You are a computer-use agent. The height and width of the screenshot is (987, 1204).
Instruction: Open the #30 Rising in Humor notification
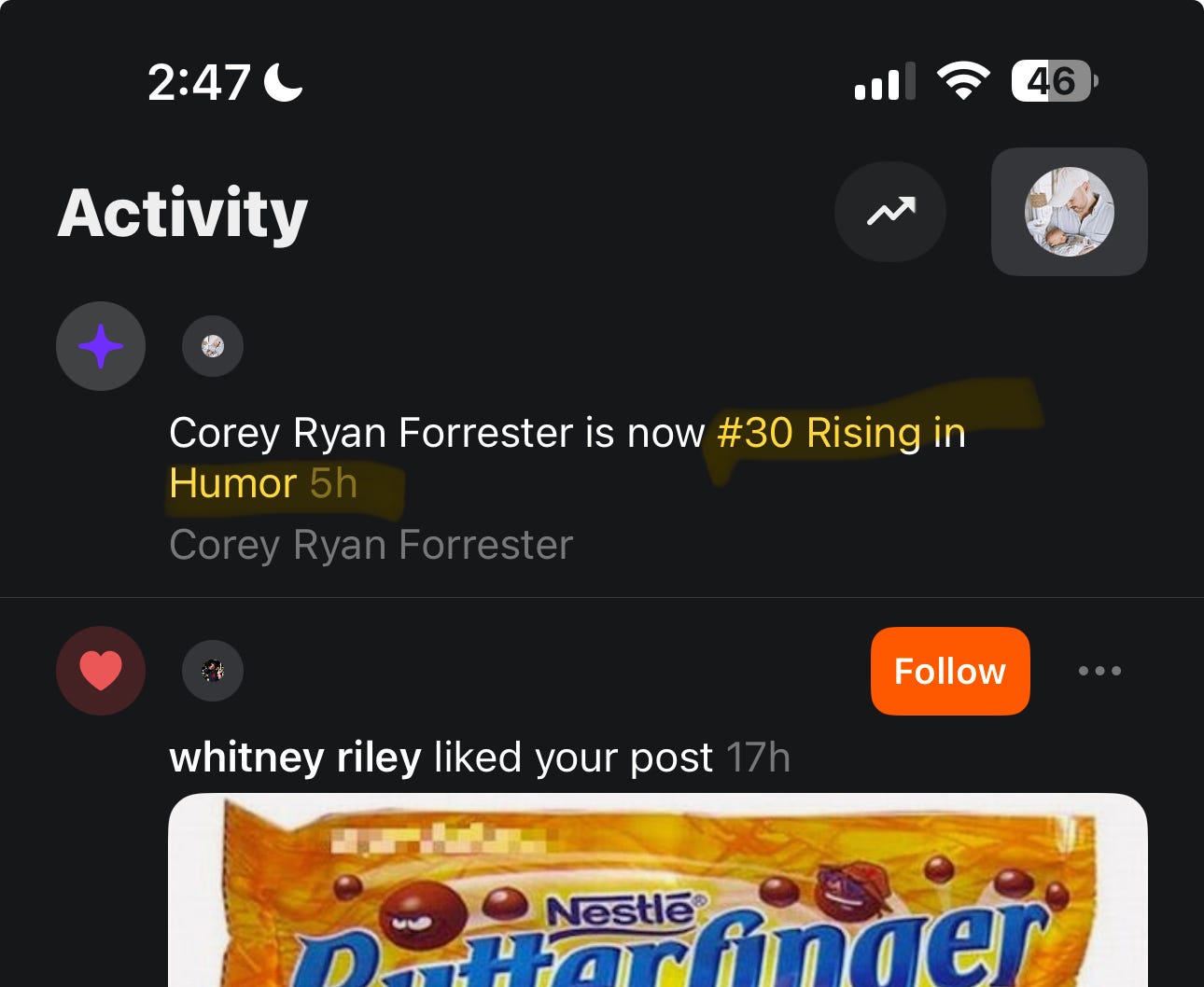(x=566, y=457)
